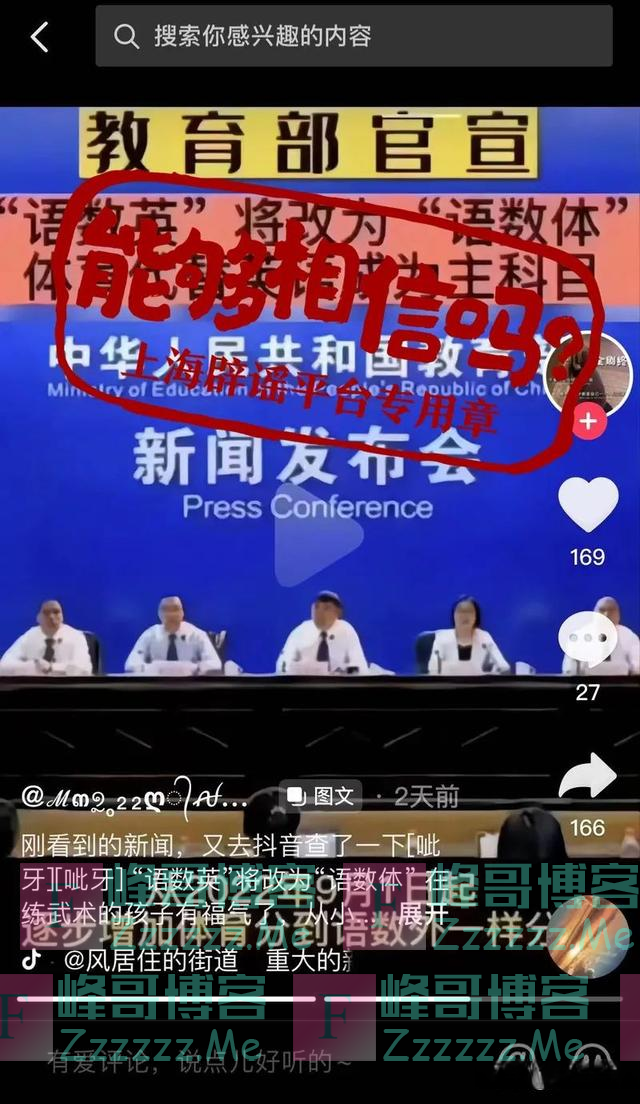Share this video using the arrow icon
This screenshot has height=1104, width=640.
click(x=588, y=777)
